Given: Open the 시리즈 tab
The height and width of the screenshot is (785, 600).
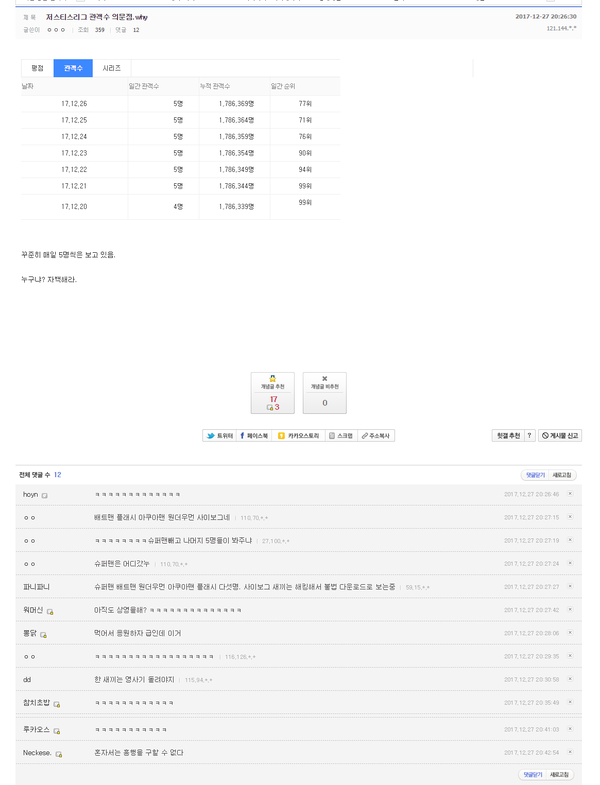Looking at the screenshot, I should [x=111, y=68].
